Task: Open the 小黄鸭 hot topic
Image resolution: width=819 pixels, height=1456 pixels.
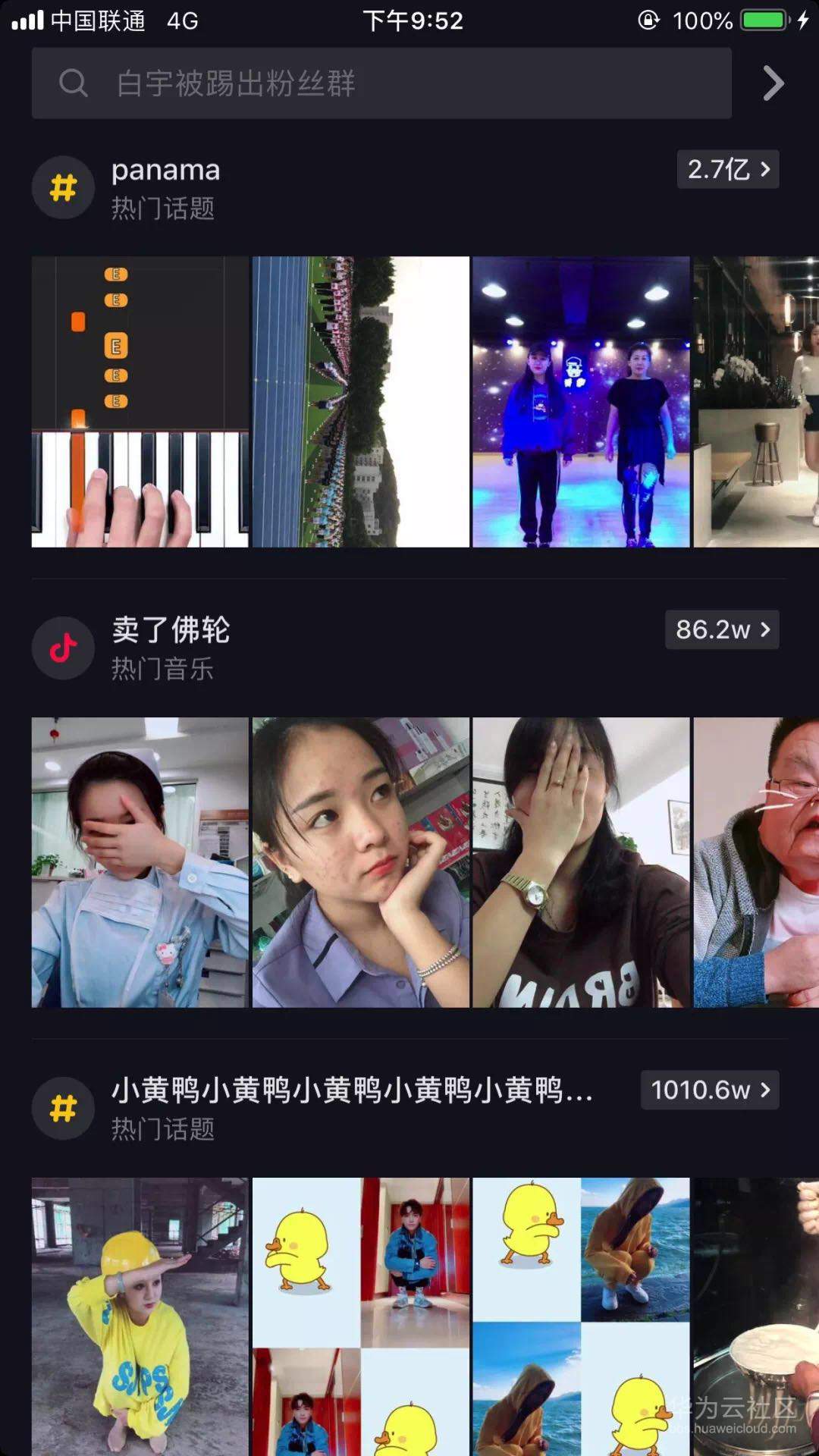Action: [351, 1108]
